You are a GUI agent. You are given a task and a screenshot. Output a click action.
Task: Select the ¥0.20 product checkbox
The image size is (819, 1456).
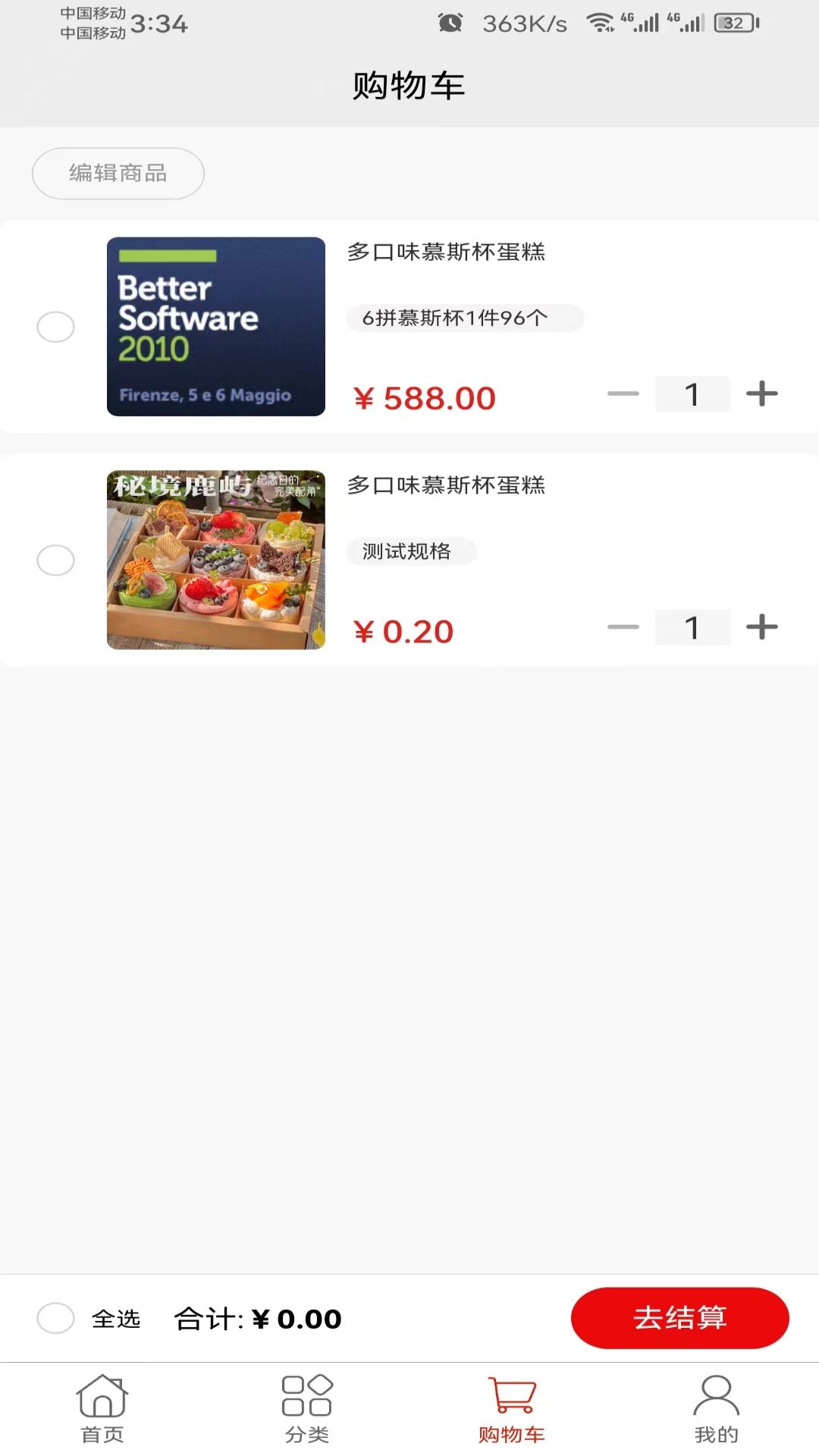tap(56, 561)
